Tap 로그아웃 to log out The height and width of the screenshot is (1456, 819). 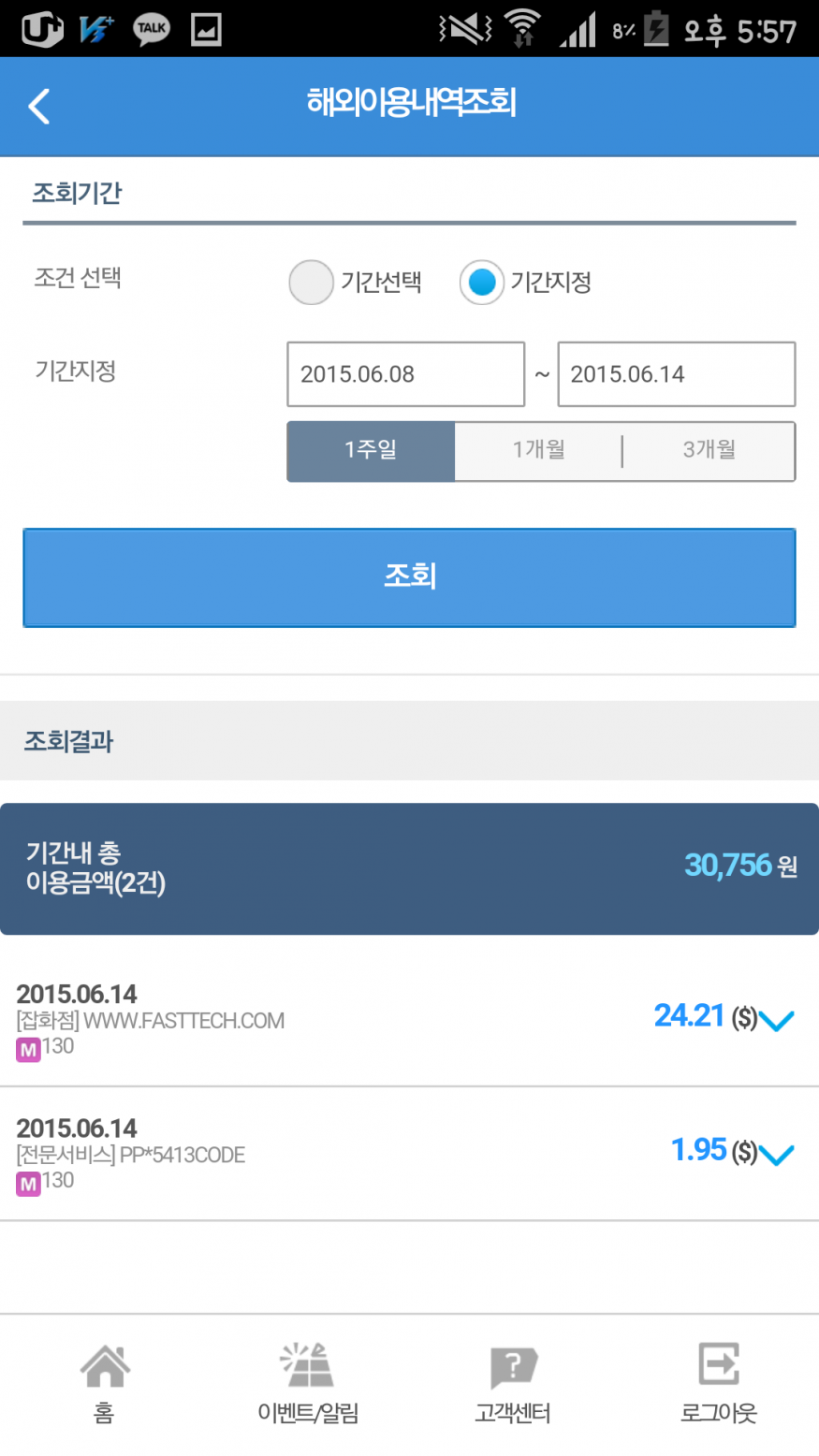click(718, 1383)
